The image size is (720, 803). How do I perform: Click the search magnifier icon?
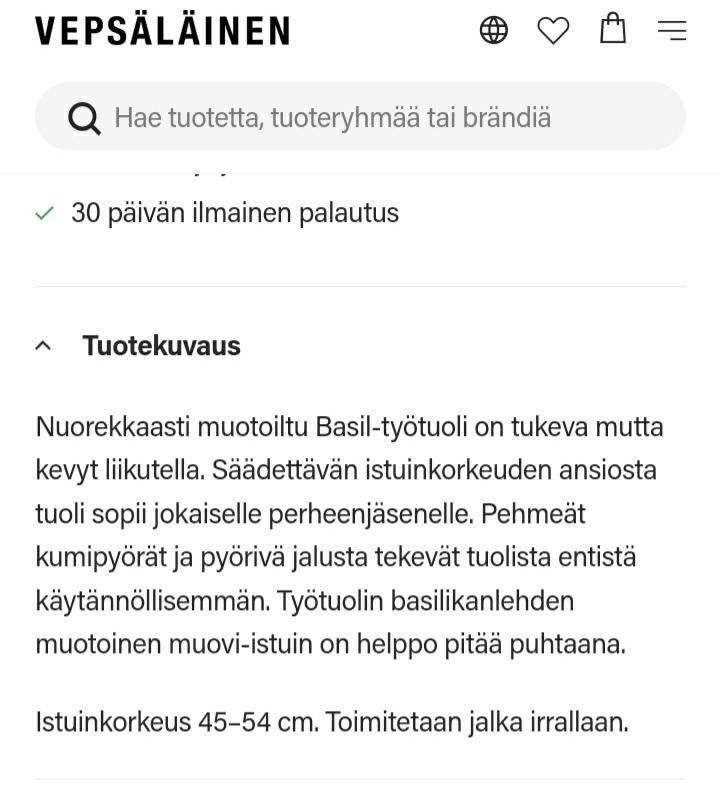coord(84,117)
